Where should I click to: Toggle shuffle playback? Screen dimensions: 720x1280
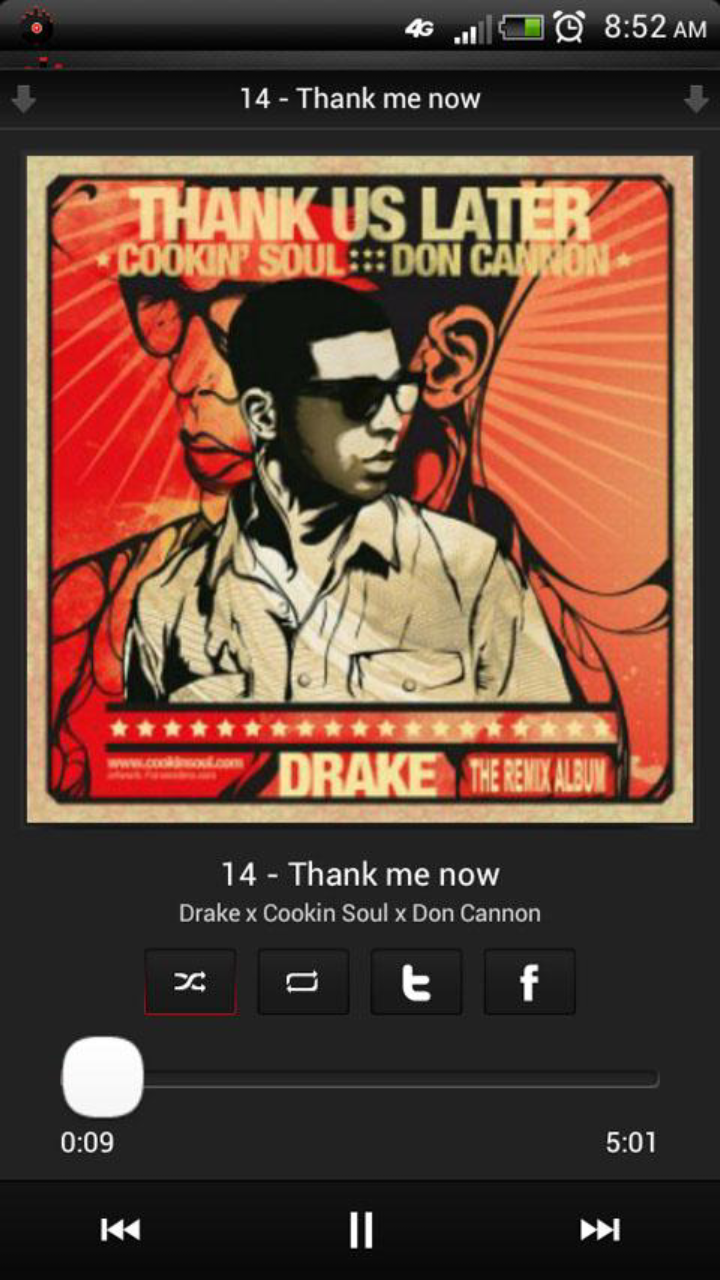coord(190,982)
